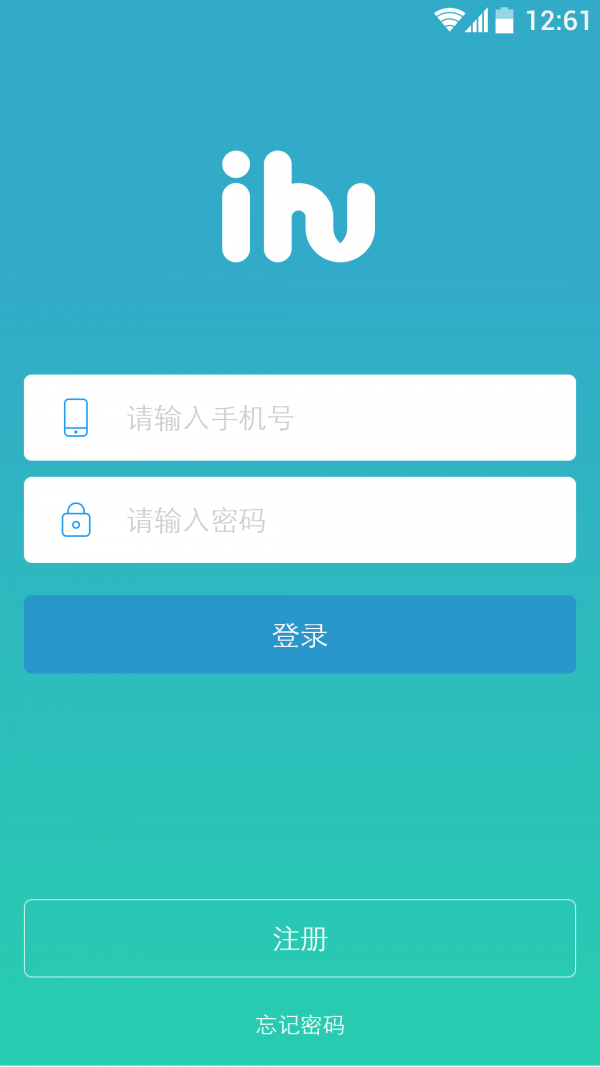Tap the 登录 login button
Image resolution: width=600 pixels, height=1067 pixels.
[300, 635]
